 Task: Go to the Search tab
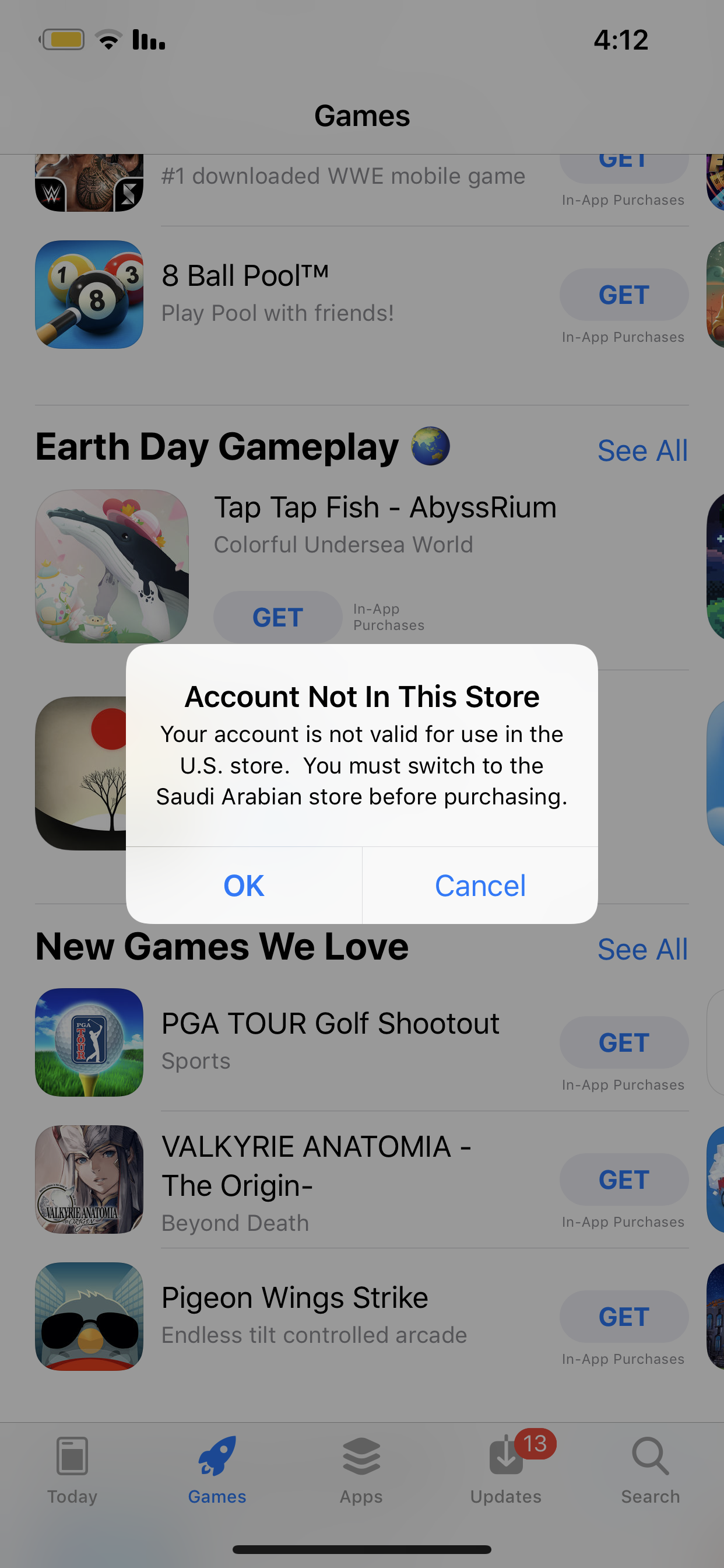pyautogui.click(x=650, y=1468)
